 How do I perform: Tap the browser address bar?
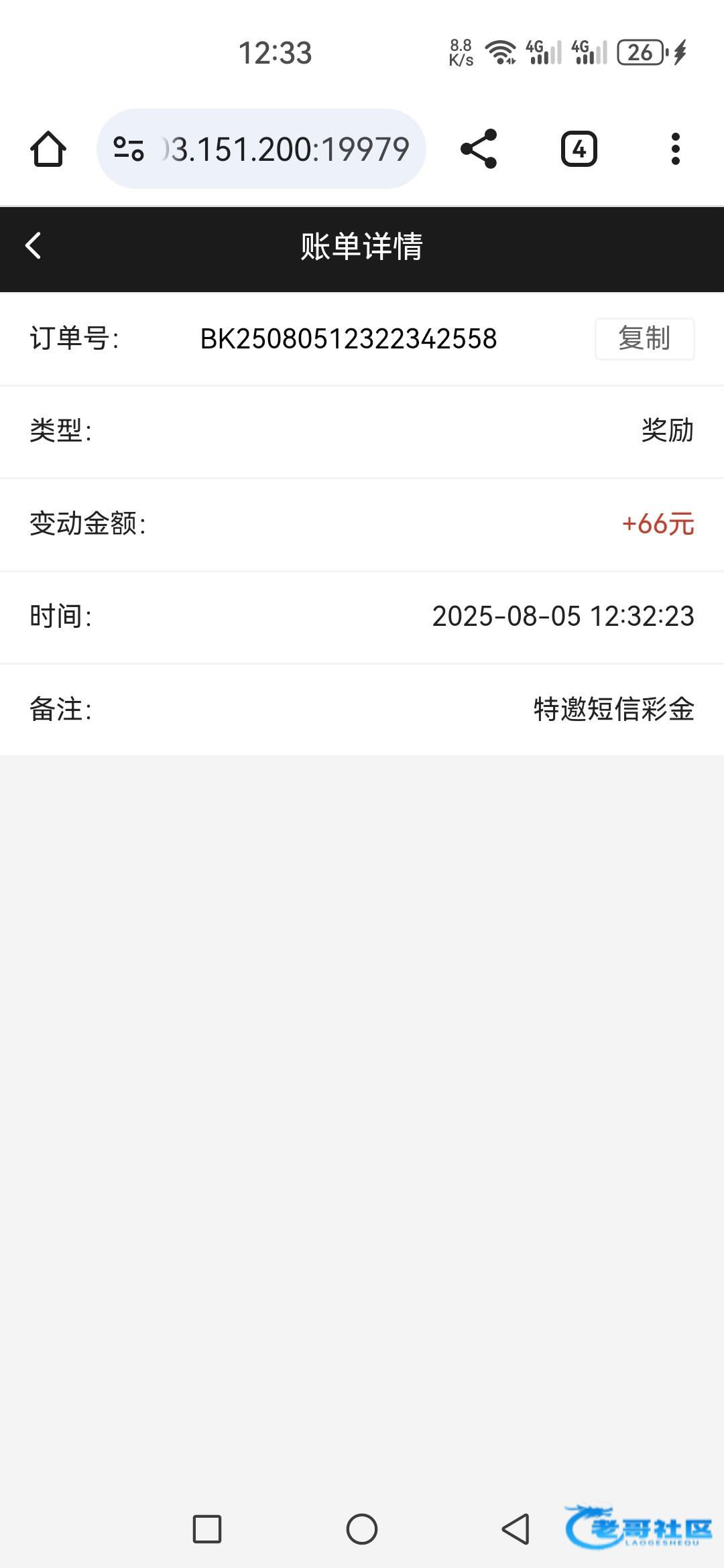pyautogui.click(x=261, y=149)
